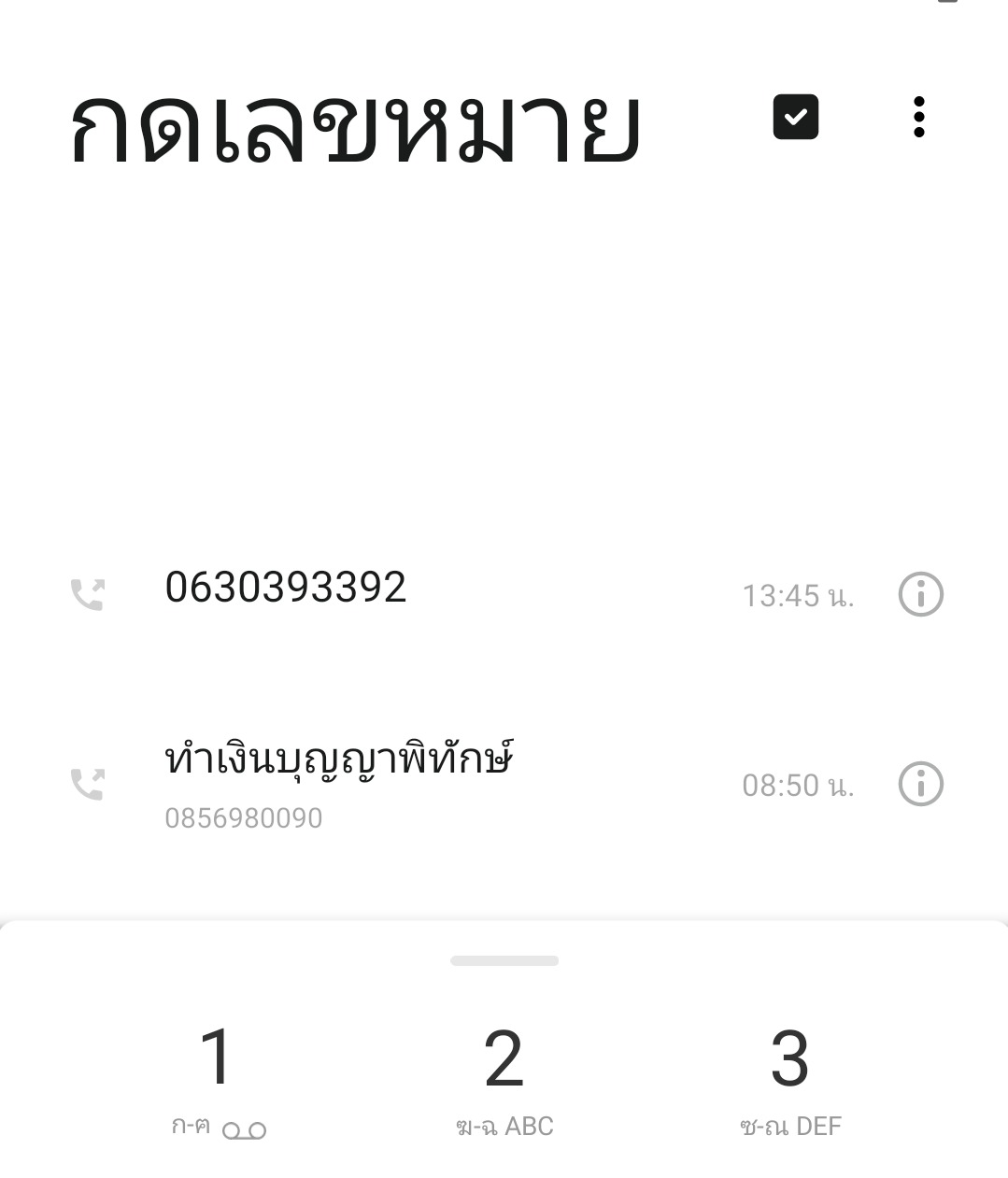Viewport: 1008px width, 1178px height.
Task: Tap the dial pad drag handle
Action: pyautogui.click(x=504, y=960)
